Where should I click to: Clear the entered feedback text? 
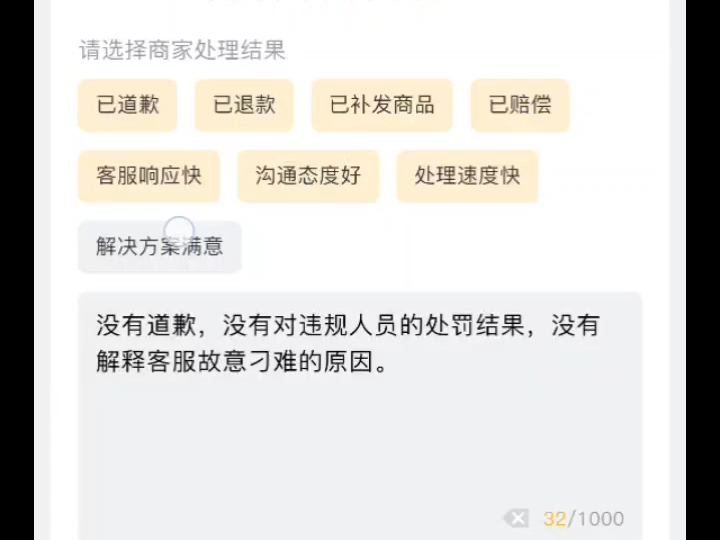(x=516, y=518)
